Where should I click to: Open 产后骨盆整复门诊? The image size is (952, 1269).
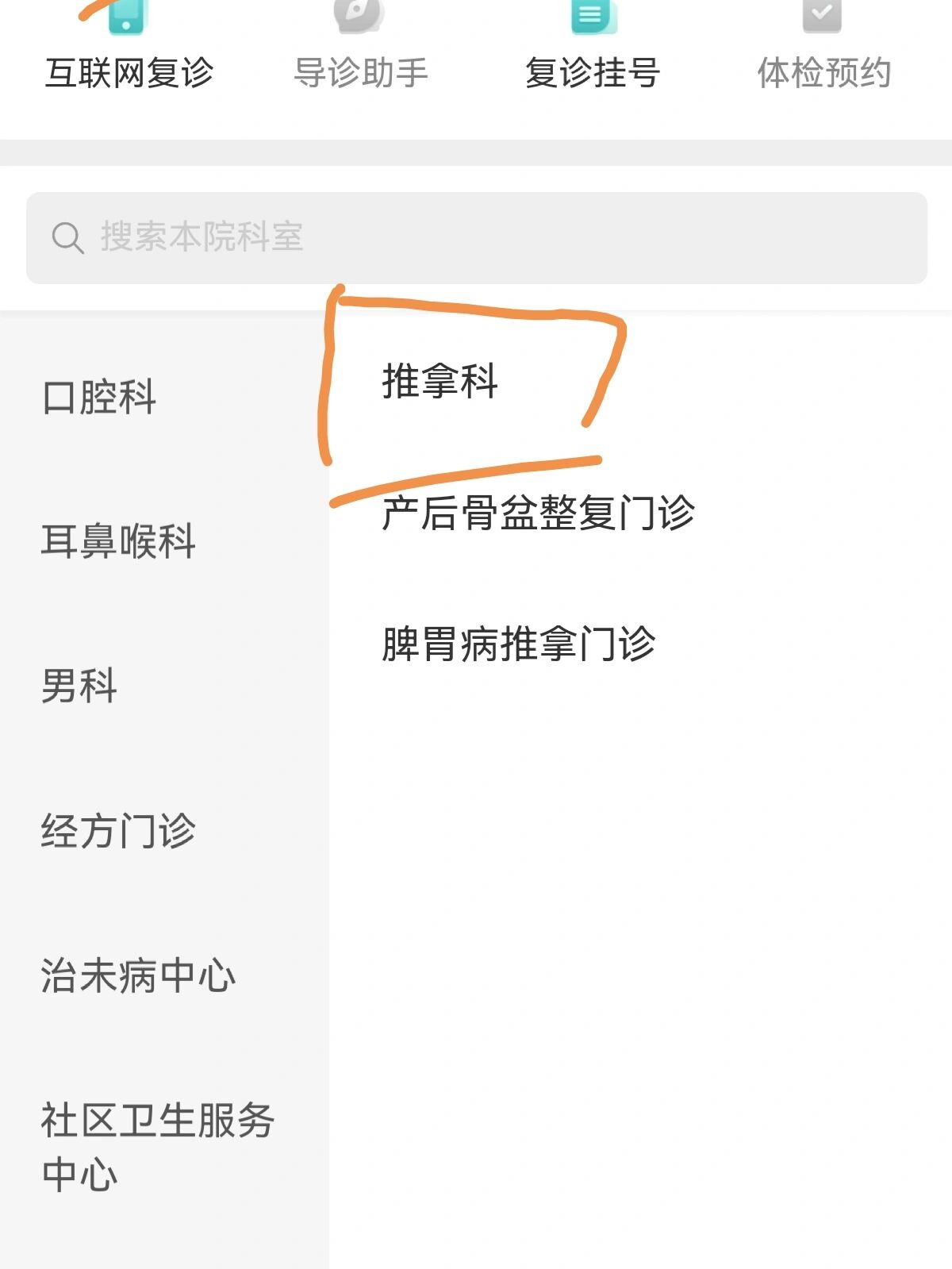point(538,513)
